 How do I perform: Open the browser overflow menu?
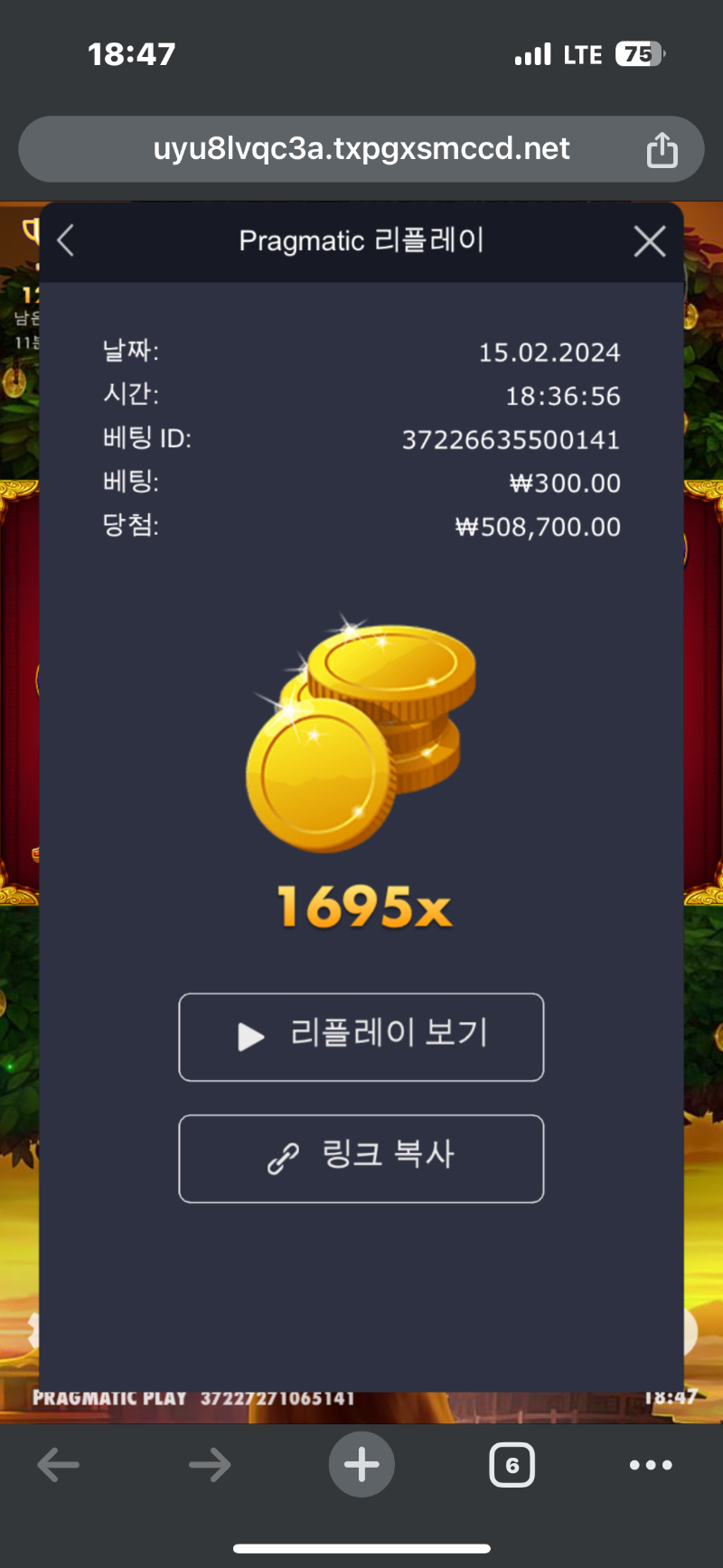click(x=651, y=1465)
